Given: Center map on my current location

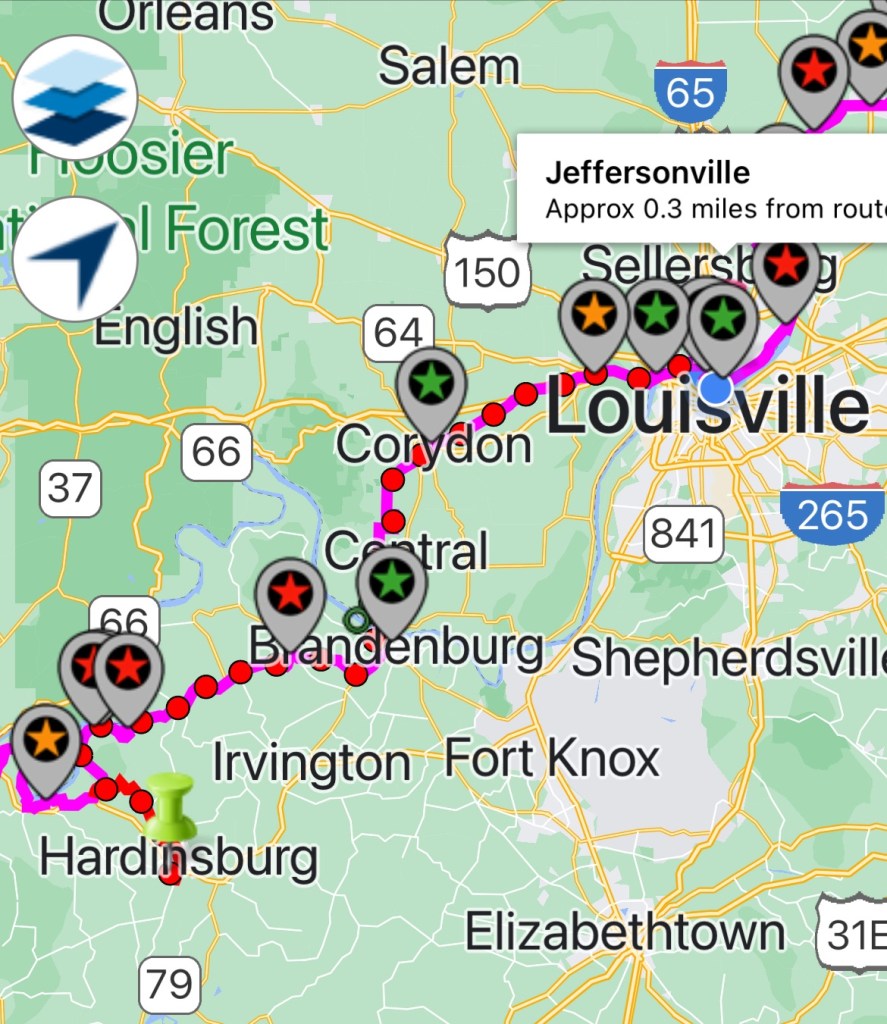Looking at the screenshot, I should coord(75,259).
